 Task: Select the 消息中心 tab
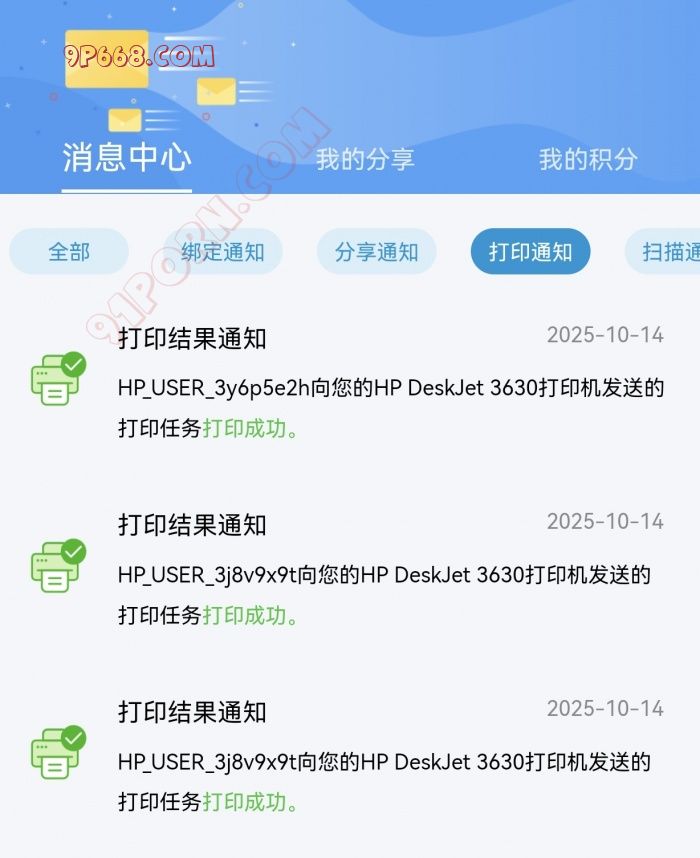point(127,157)
